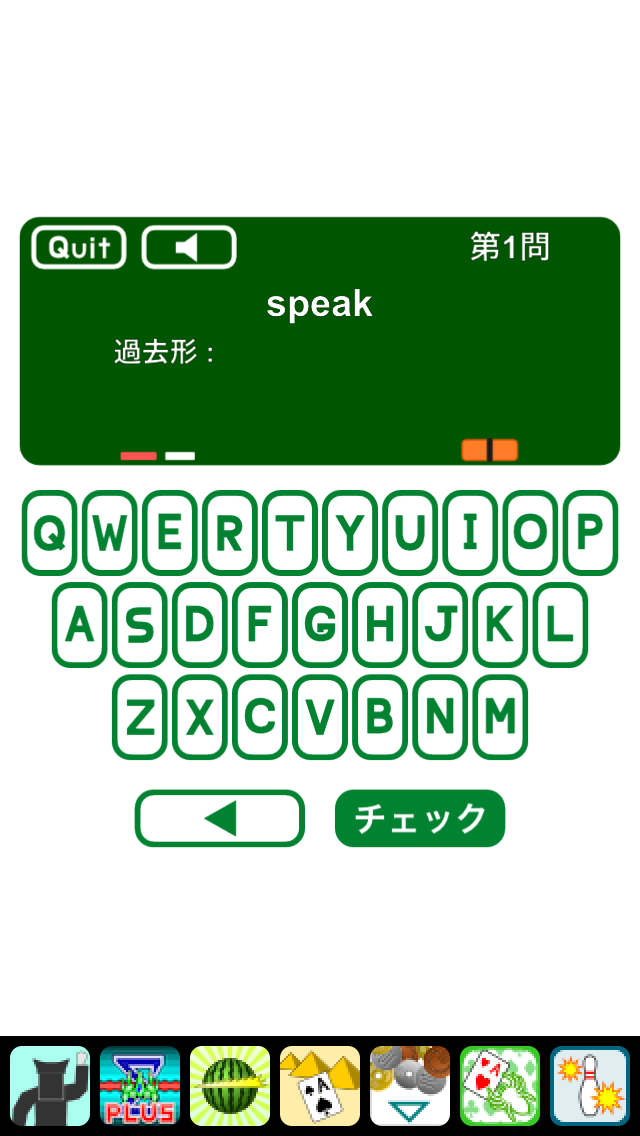Viewport: 640px width, 1136px height.
Task: Tap the Q key
Action: click(x=50, y=533)
